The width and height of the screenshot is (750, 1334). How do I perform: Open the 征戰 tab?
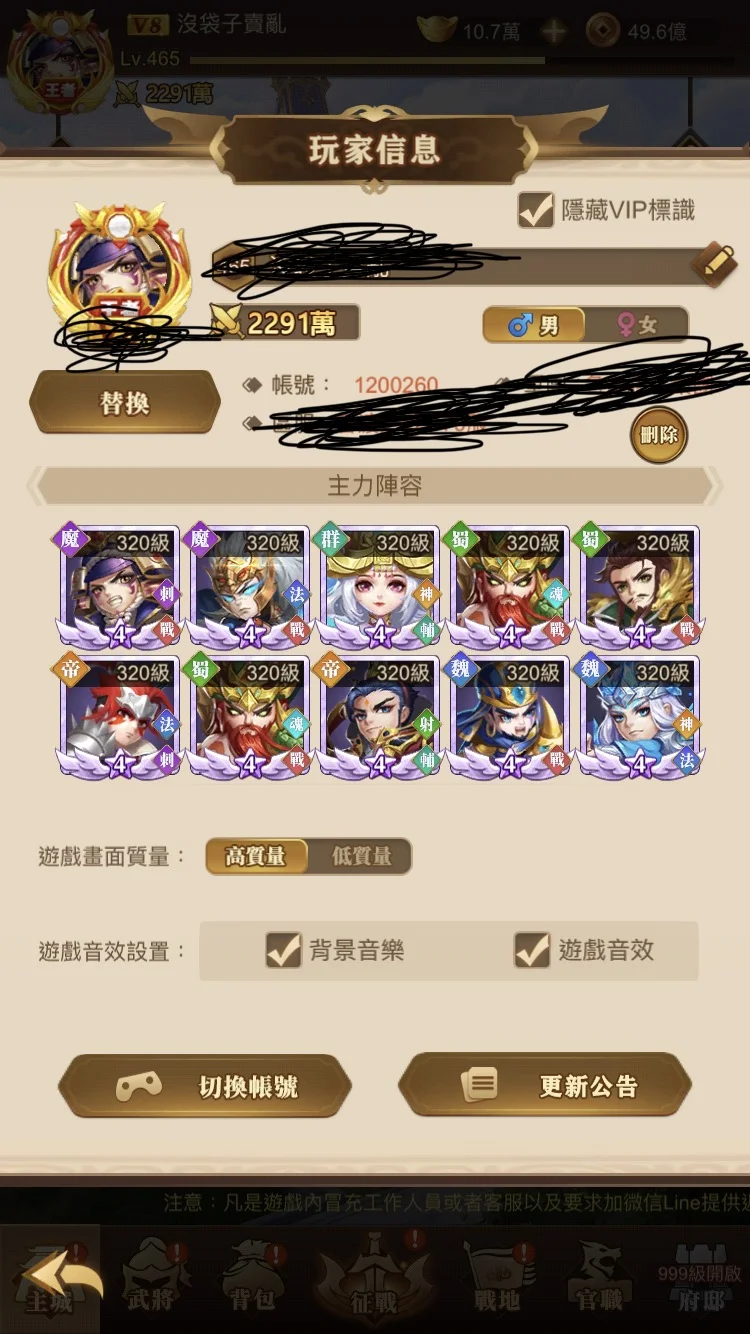[374, 1282]
